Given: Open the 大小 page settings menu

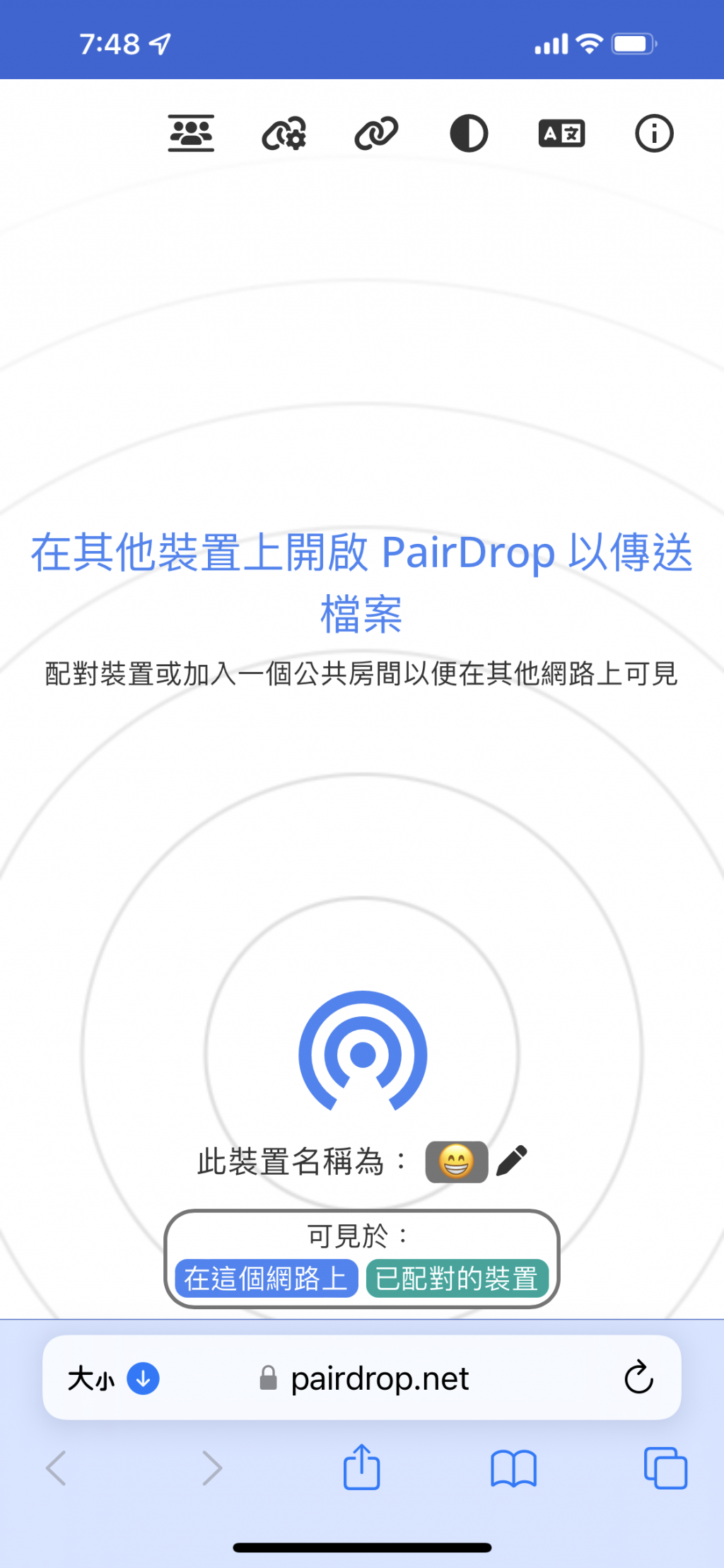Looking at the screenshot, I should pyautogui.click(x=92, y=1378).
